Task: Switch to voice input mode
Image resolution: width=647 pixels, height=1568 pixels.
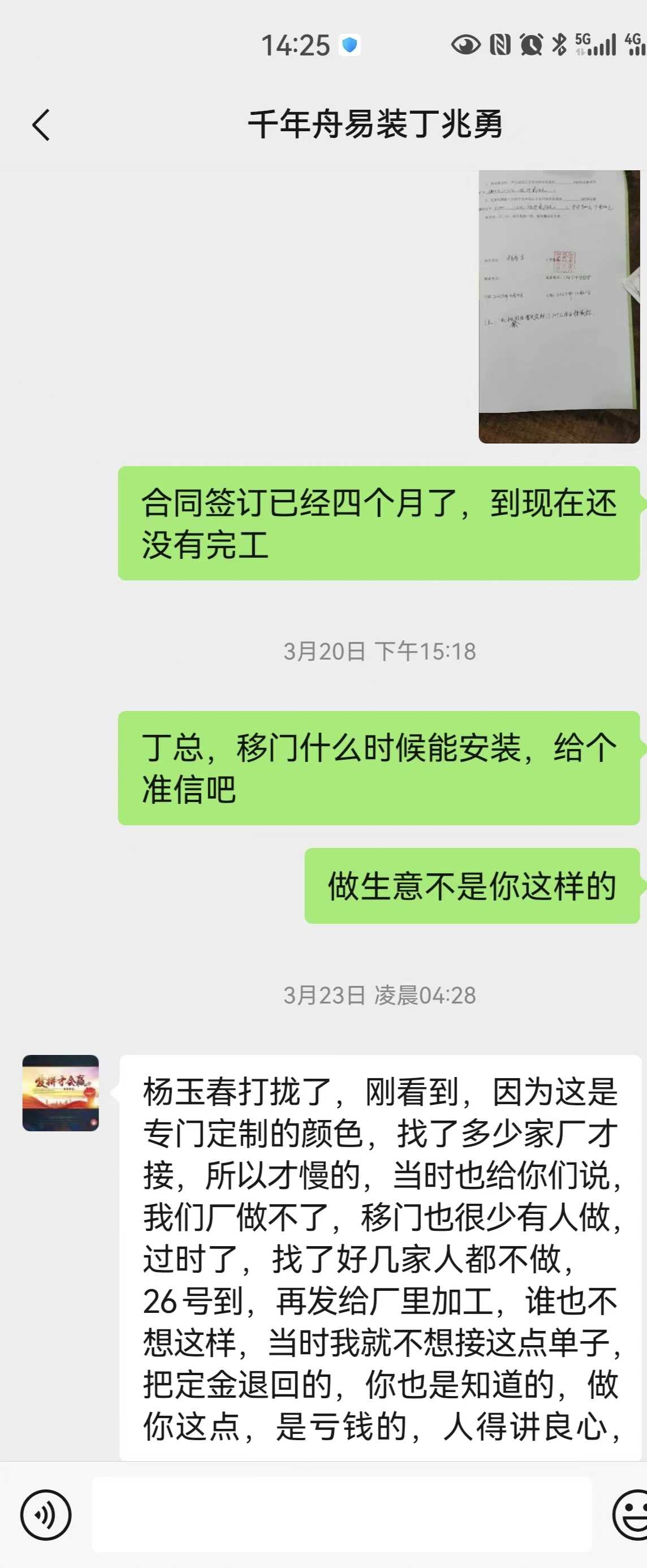Action: click(x=46, y=1515)
